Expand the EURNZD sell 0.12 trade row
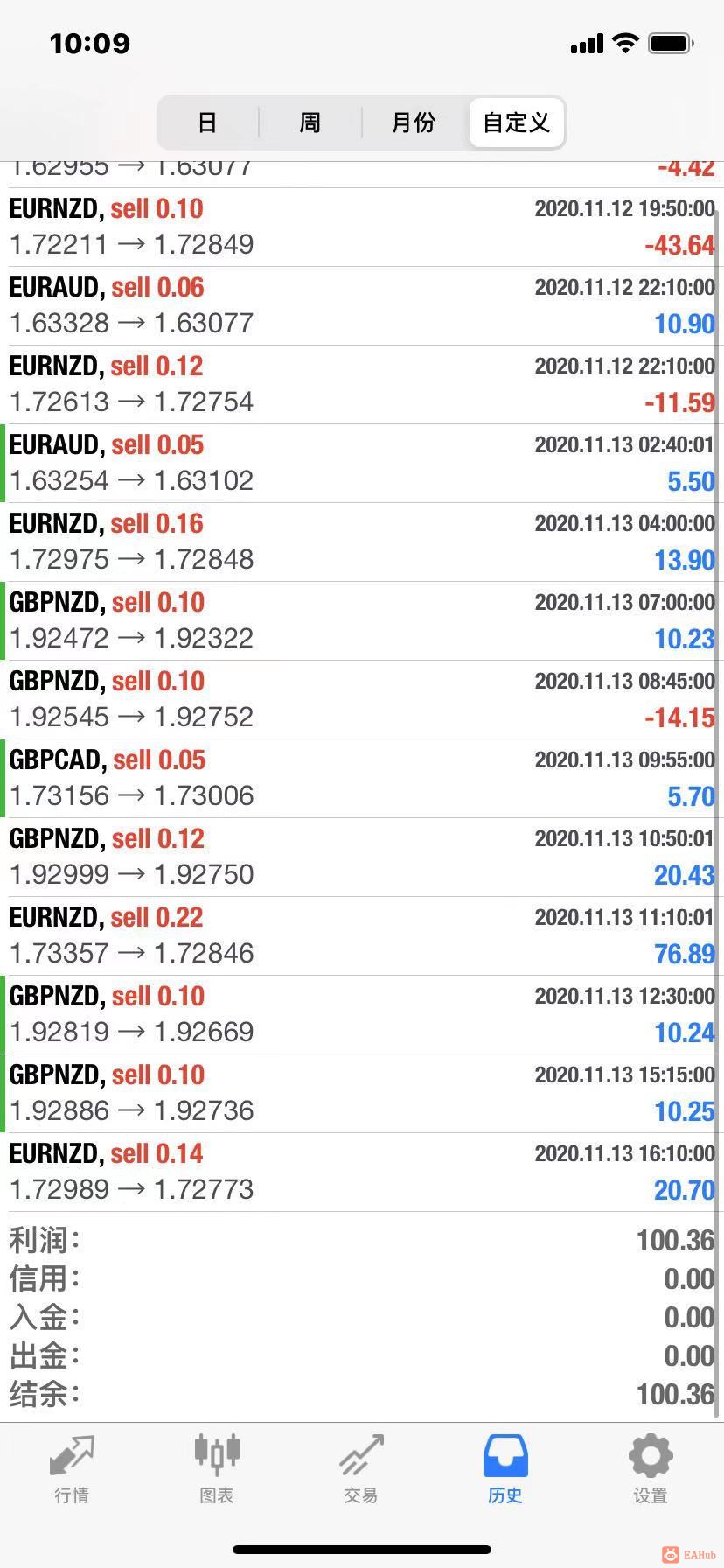Image resolution: width=724 pixels, height=1568 pixels. click(x=362, y=385)
